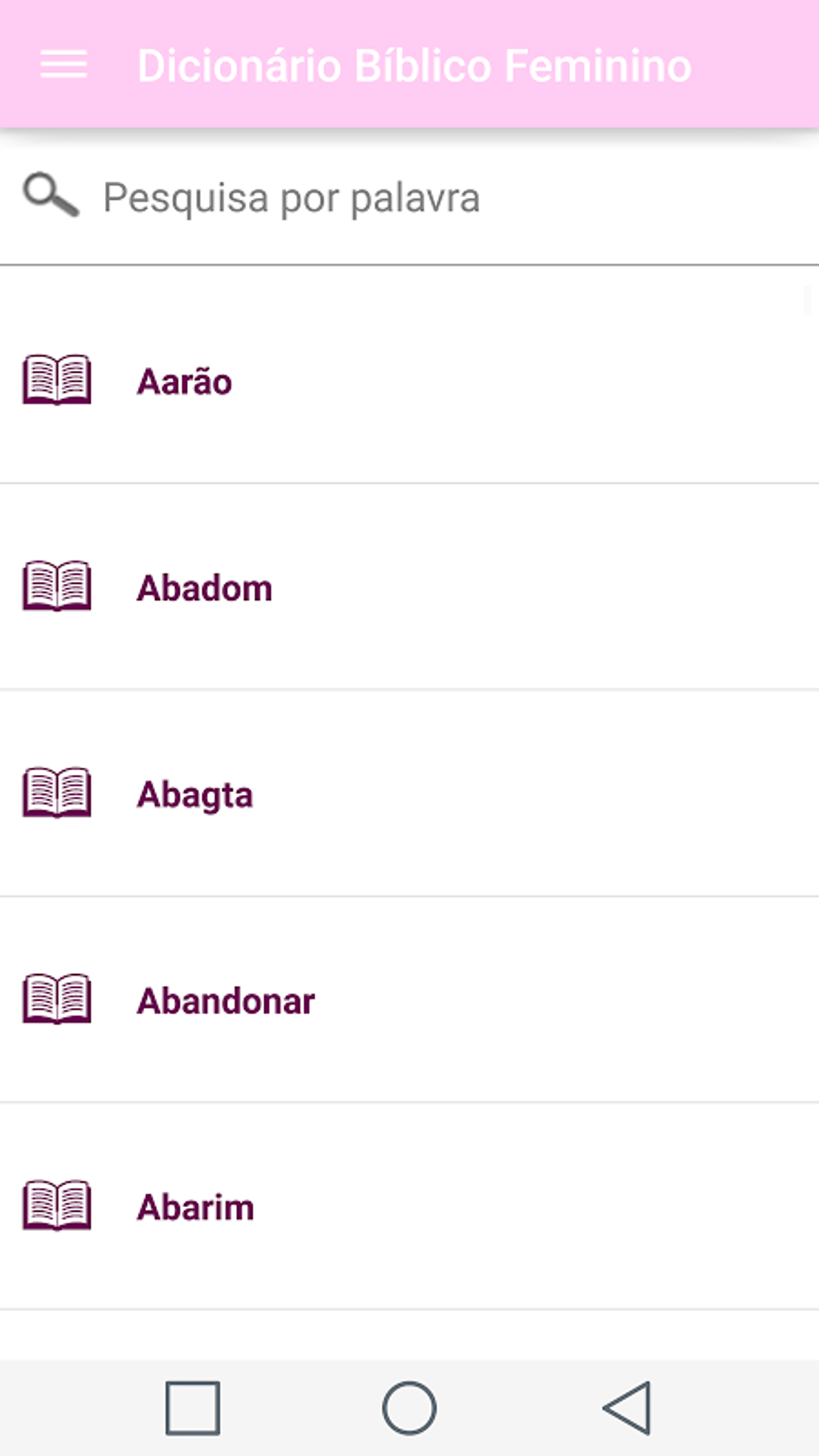This screenshot has width=819, height=1456.
Task: Go back with the system back button
Action: (x=627, y=1408)
